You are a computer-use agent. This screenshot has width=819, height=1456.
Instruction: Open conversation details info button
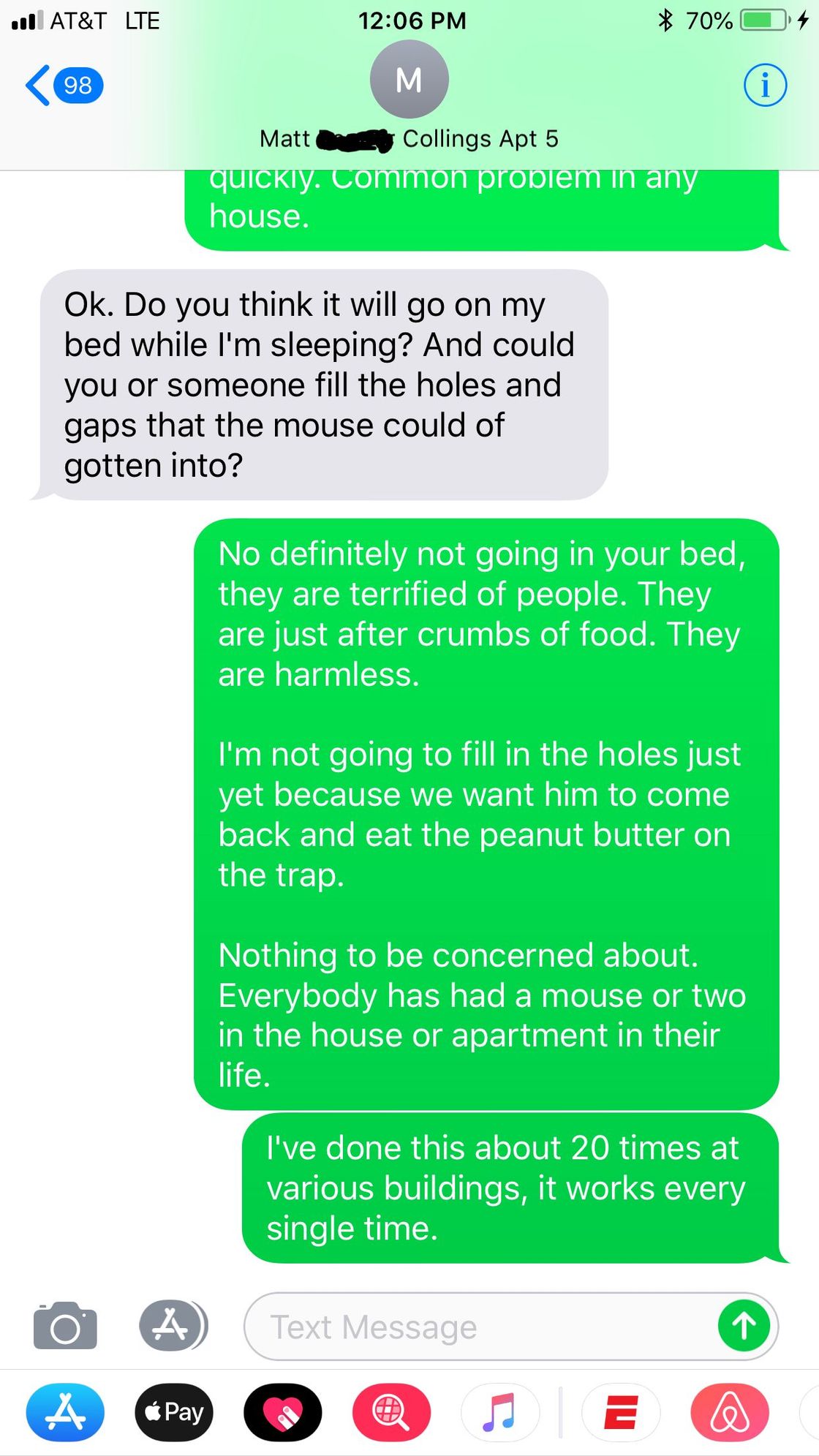click(765, 86)
